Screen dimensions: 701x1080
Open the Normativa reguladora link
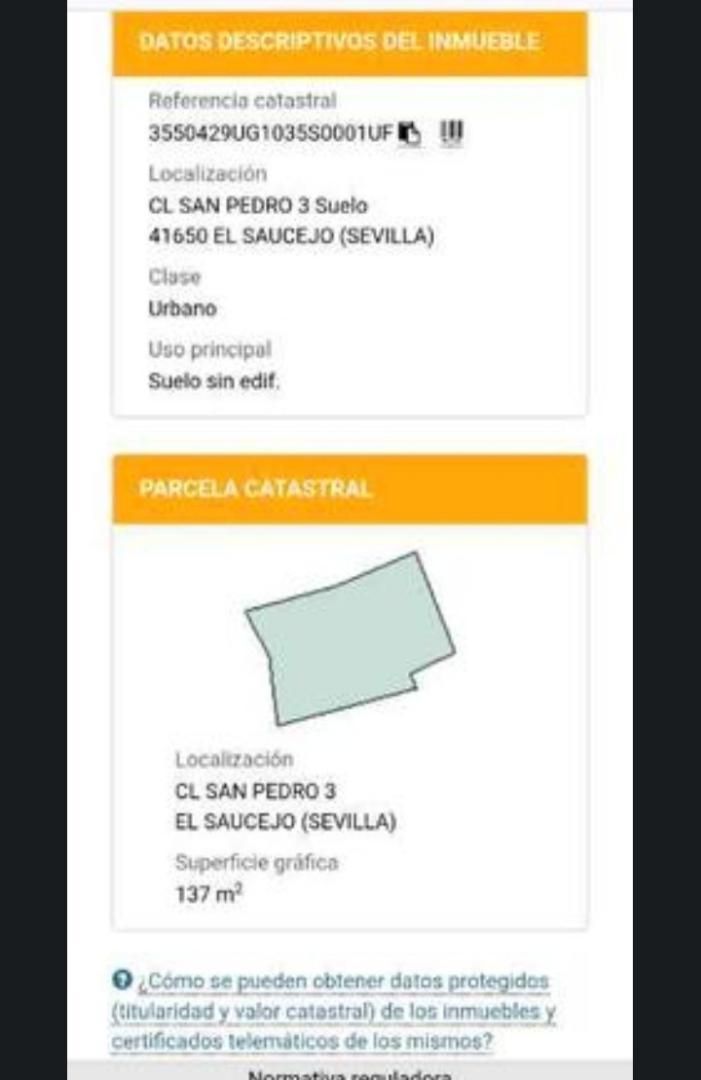click(x=350, y=1074)
